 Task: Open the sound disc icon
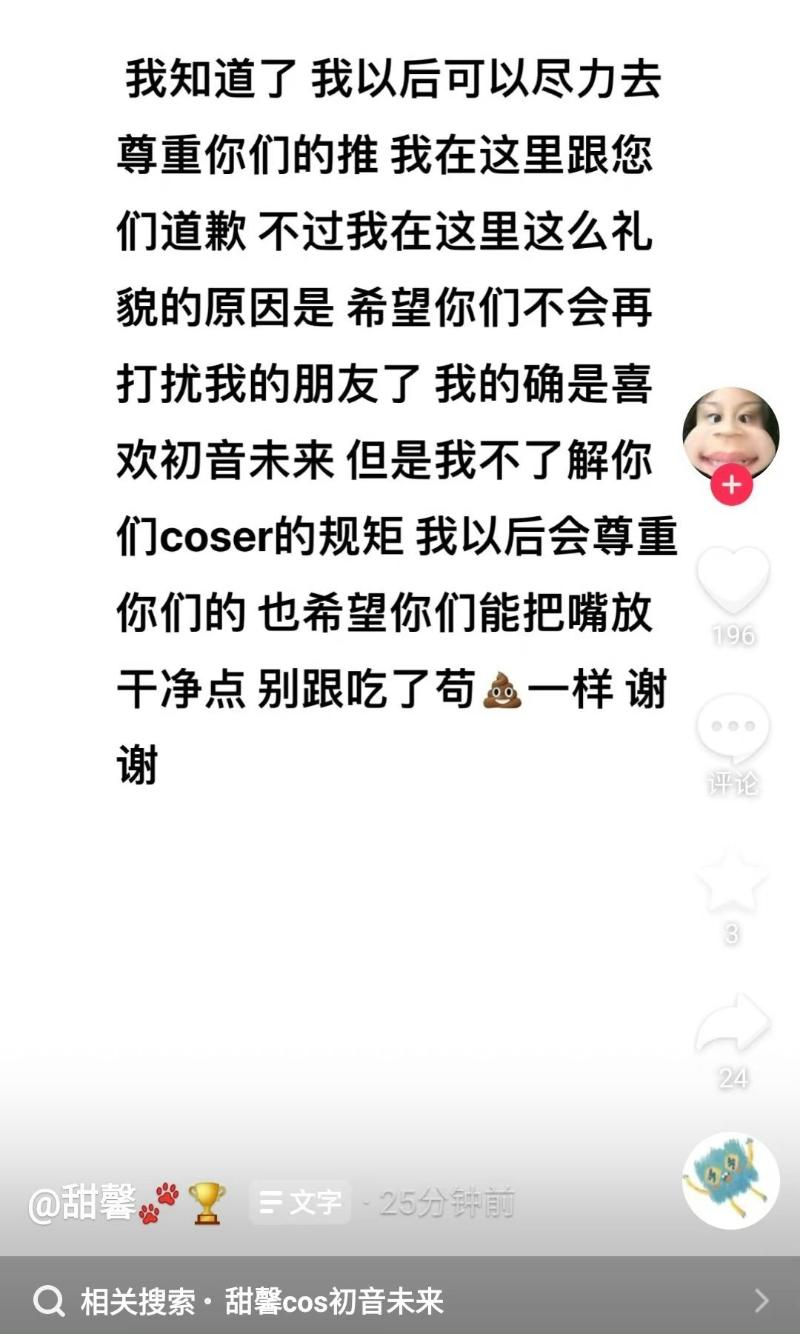pos(731,1181)
